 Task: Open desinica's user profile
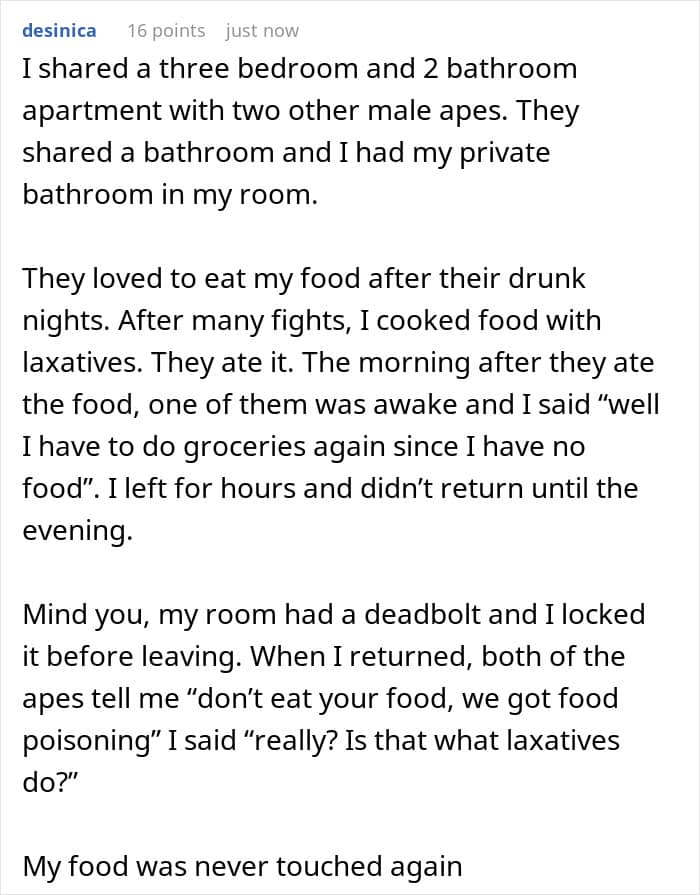click(x=59, y=30)
